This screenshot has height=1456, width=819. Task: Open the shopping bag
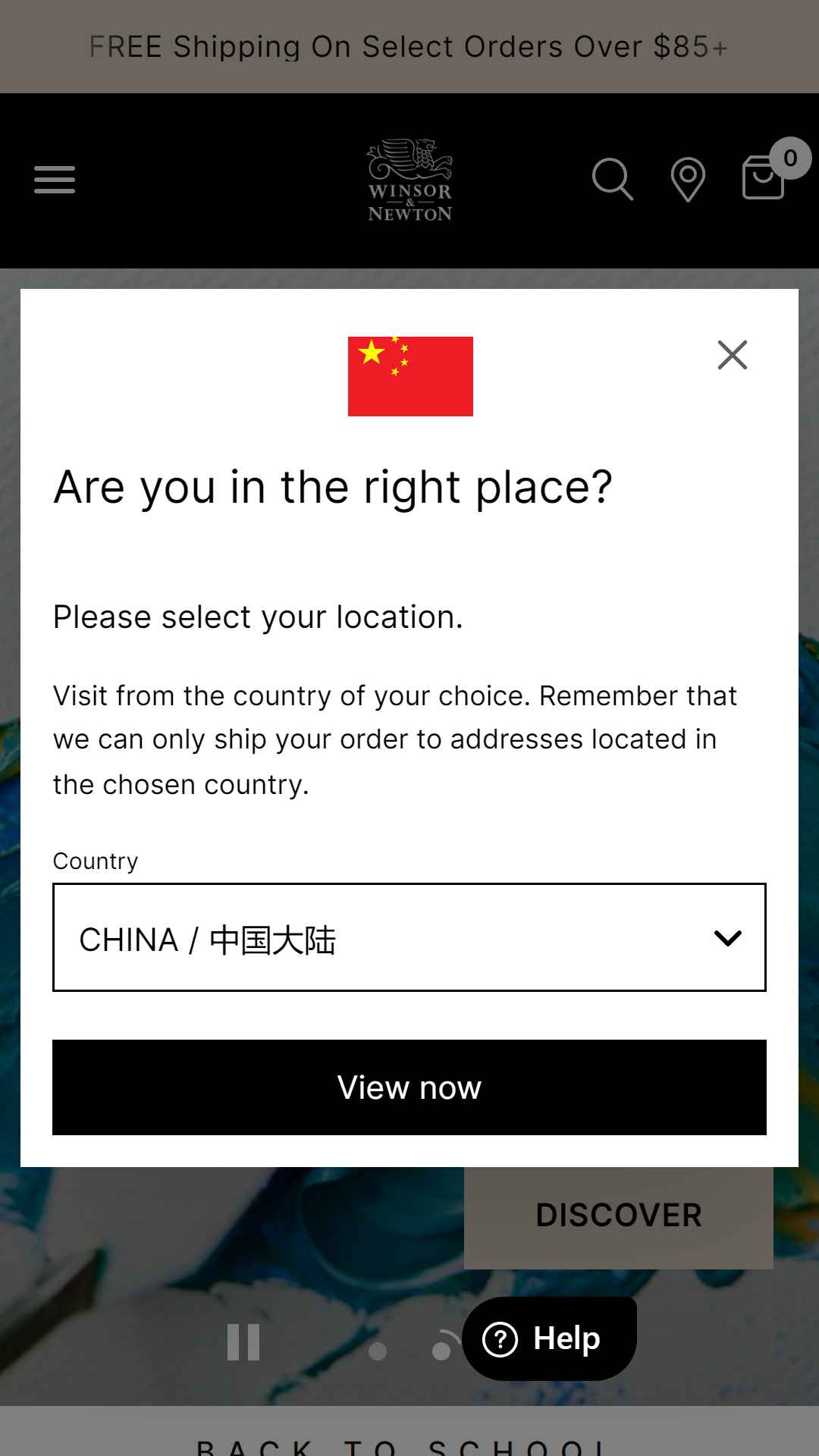click(763, 178)
